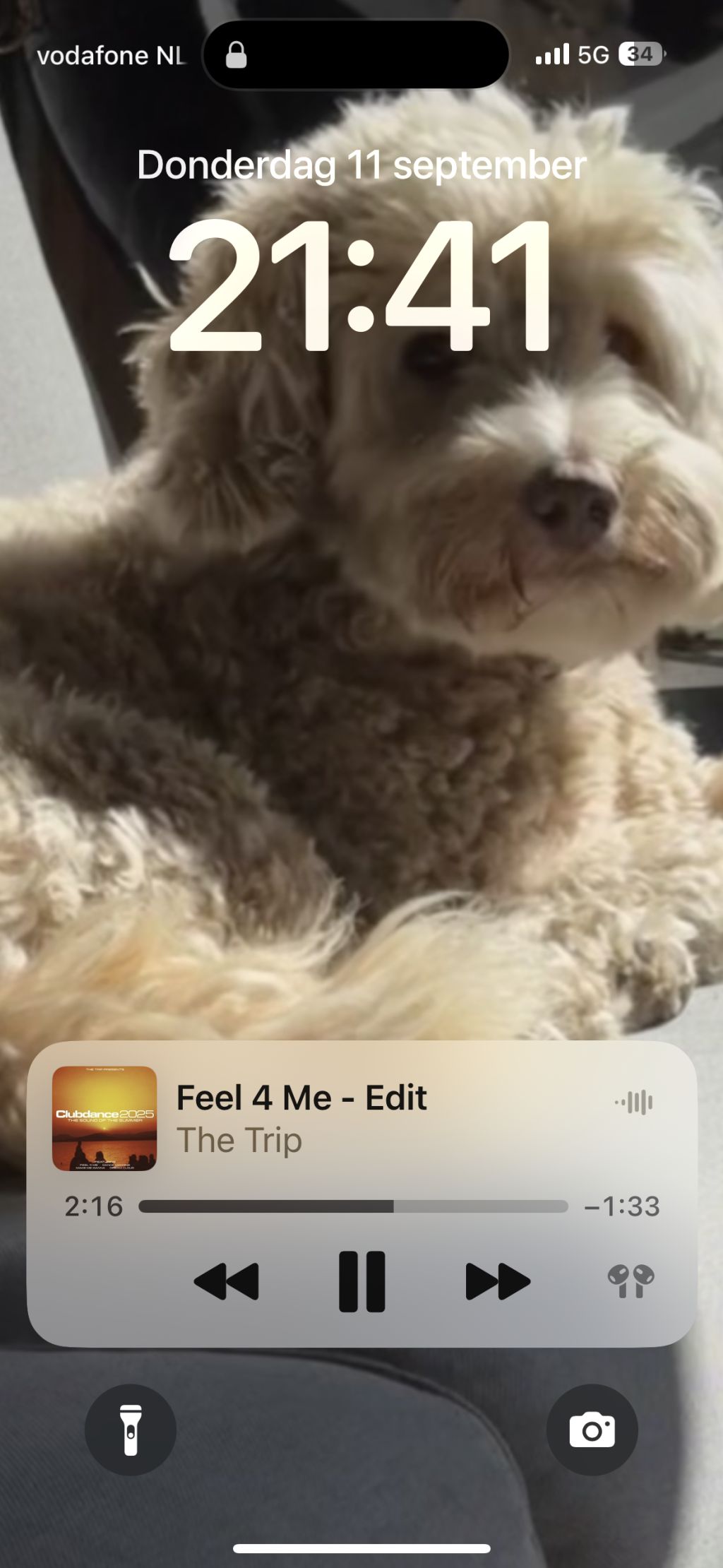Open the Clubdance 2025 album artwork
This screenshot has width=723, height=1568.
(104, 1118)
